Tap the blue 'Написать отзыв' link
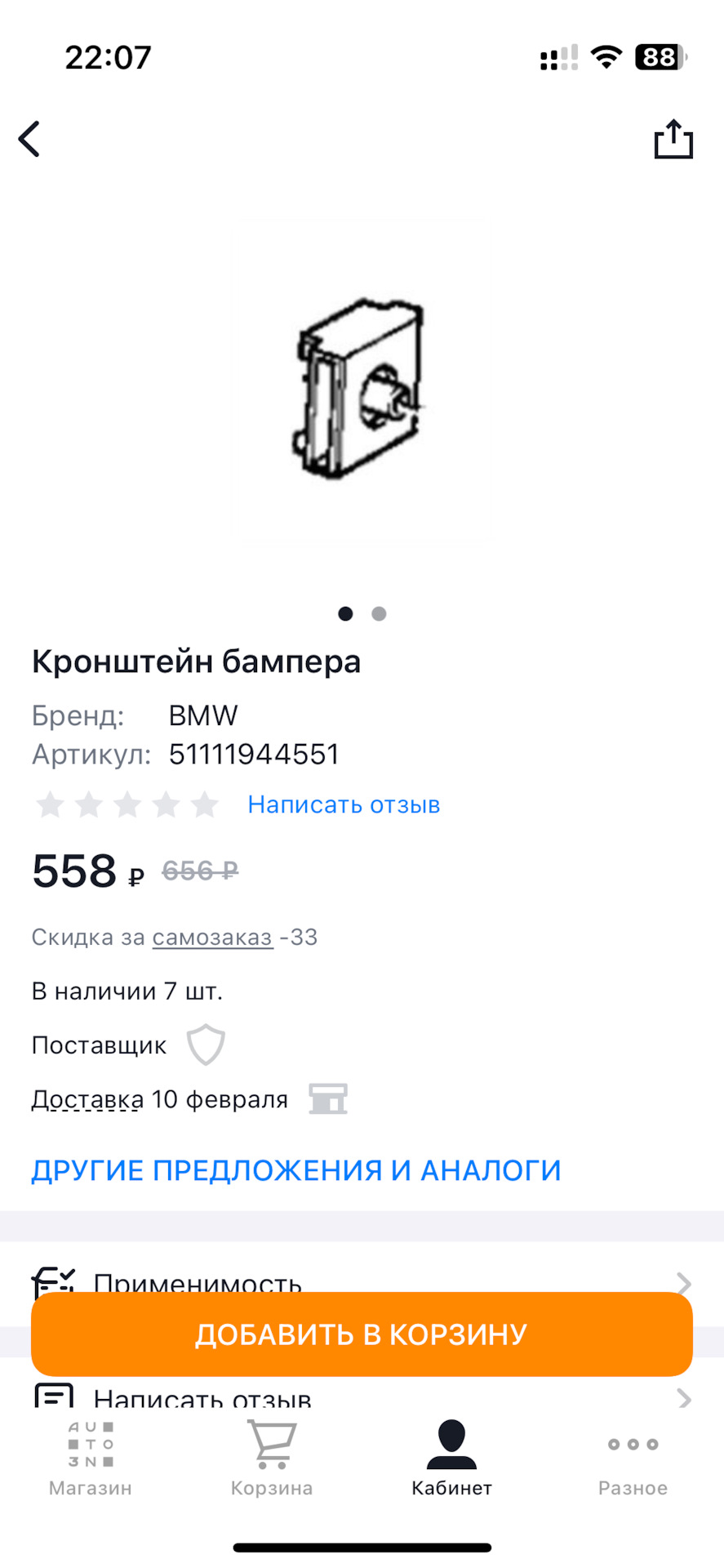Screen dimensions: 724x1568 (x=344, y=804)
